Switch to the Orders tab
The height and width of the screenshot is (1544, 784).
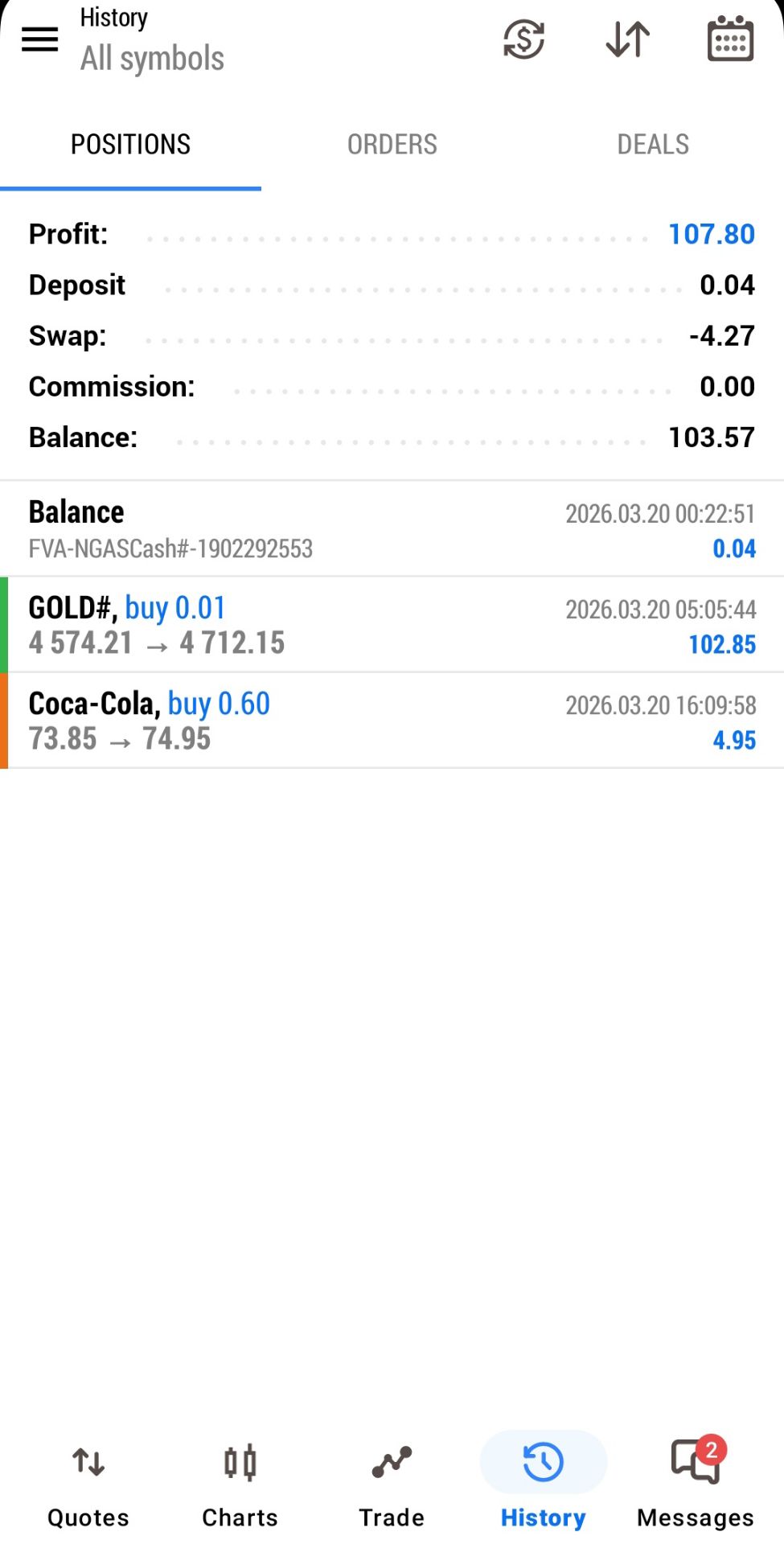[392, 145]
